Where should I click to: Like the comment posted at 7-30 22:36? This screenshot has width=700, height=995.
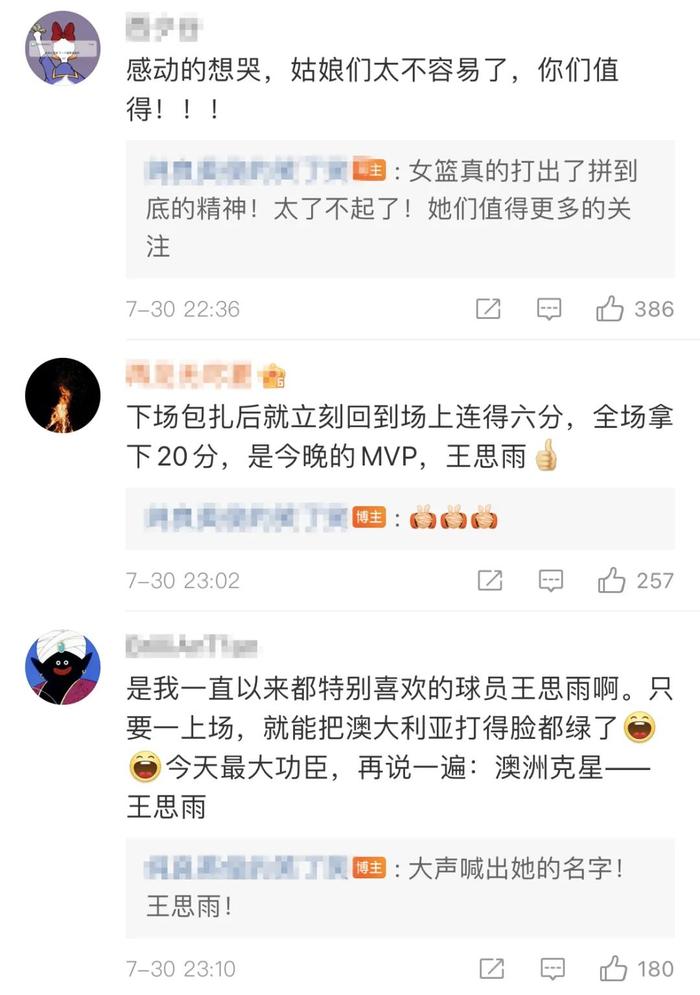point(611,309)
